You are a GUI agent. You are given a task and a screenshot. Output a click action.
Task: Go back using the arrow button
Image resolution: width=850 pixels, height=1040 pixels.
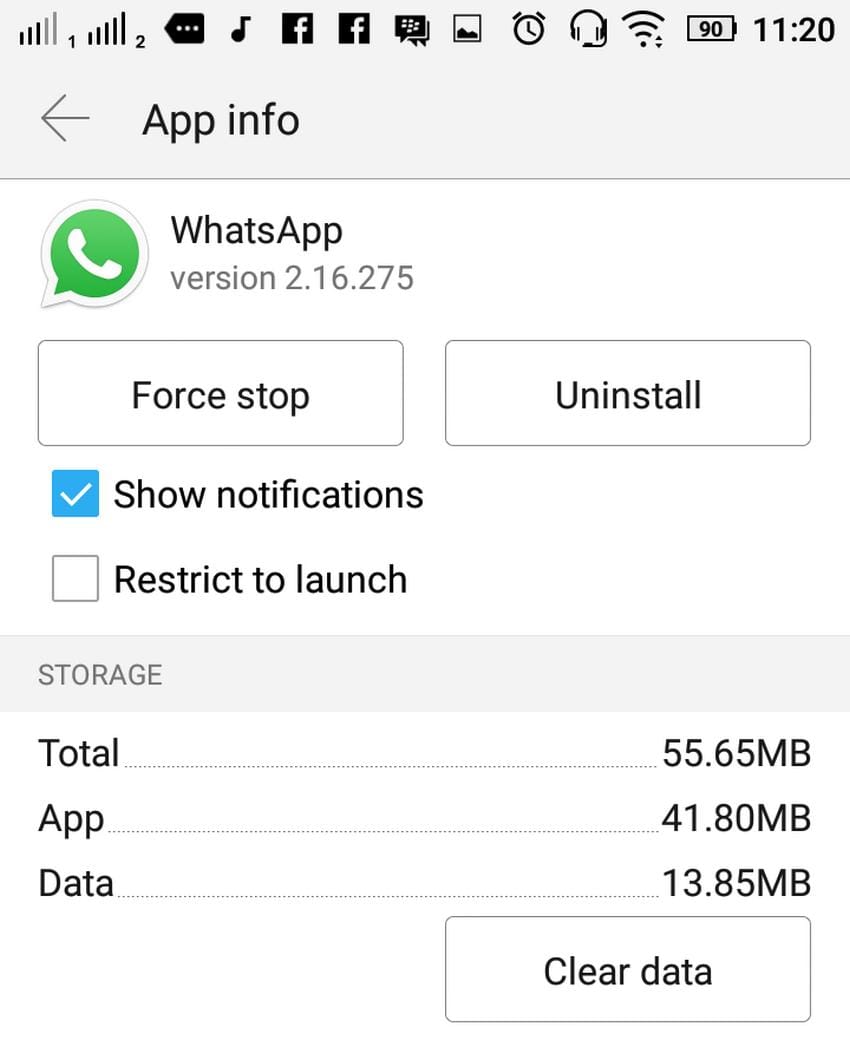63,118
